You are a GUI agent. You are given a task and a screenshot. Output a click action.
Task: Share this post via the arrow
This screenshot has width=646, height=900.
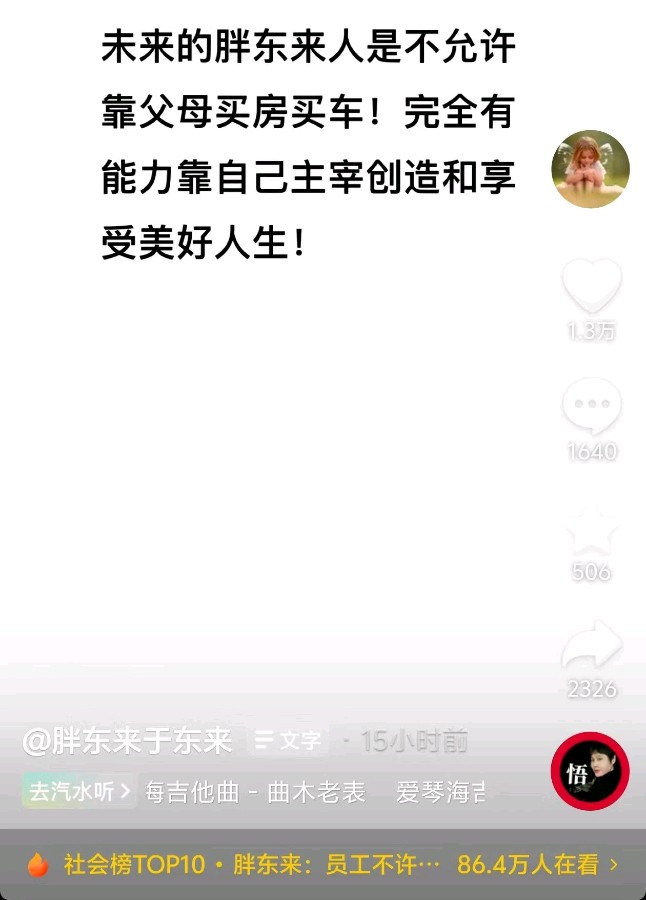click(x=591, y=648)
